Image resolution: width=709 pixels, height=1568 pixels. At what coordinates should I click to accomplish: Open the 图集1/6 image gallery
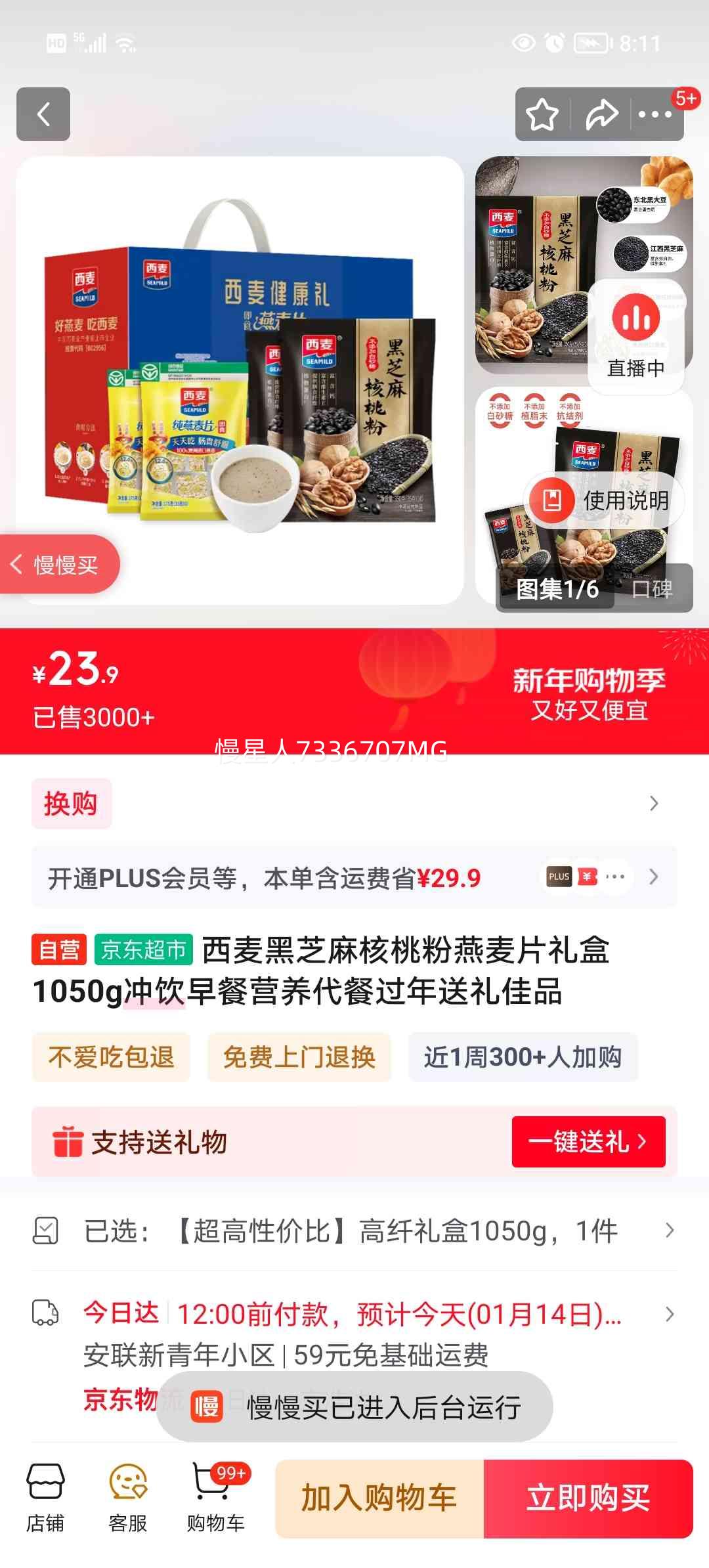click(557, 589)
